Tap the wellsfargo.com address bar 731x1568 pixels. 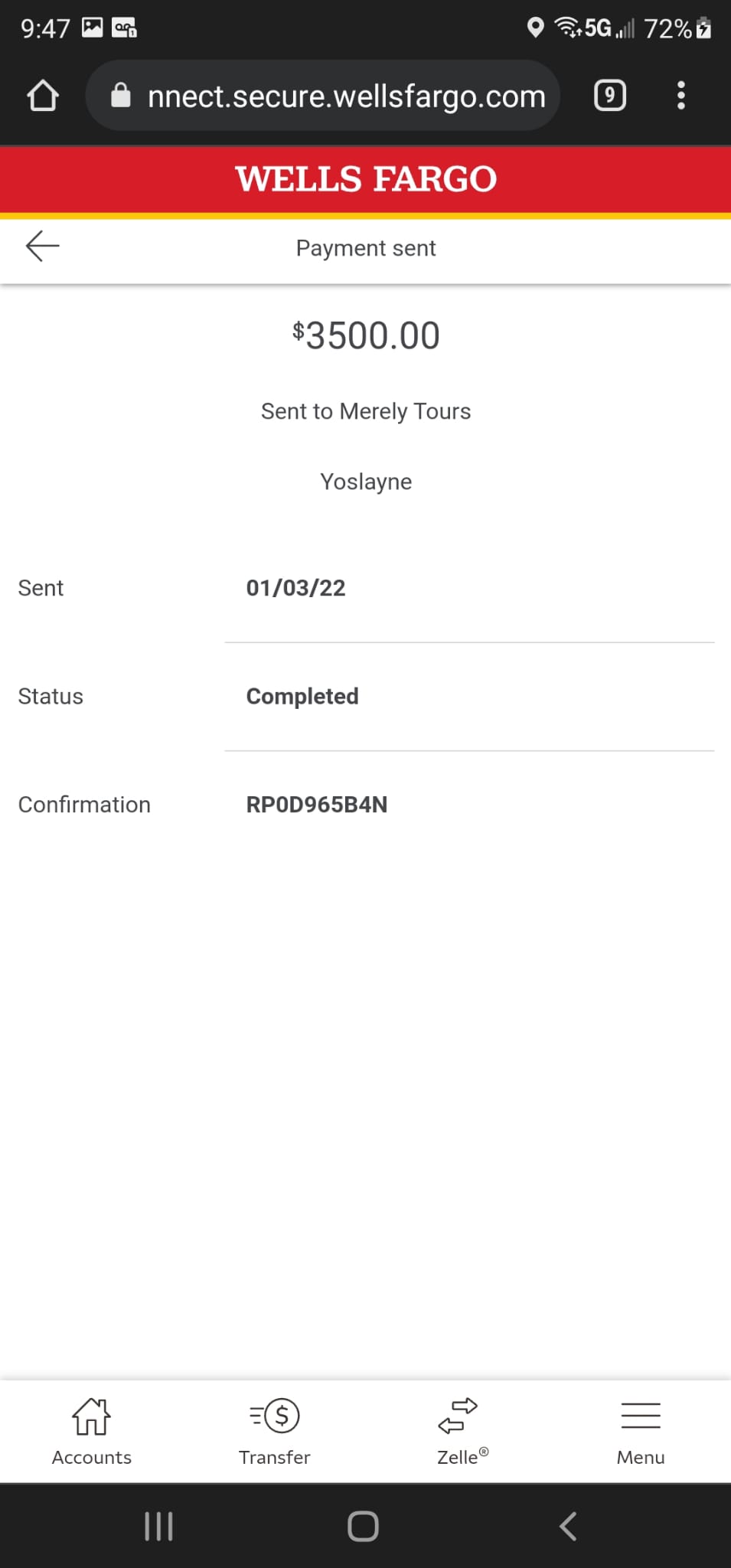coord(323,96)
